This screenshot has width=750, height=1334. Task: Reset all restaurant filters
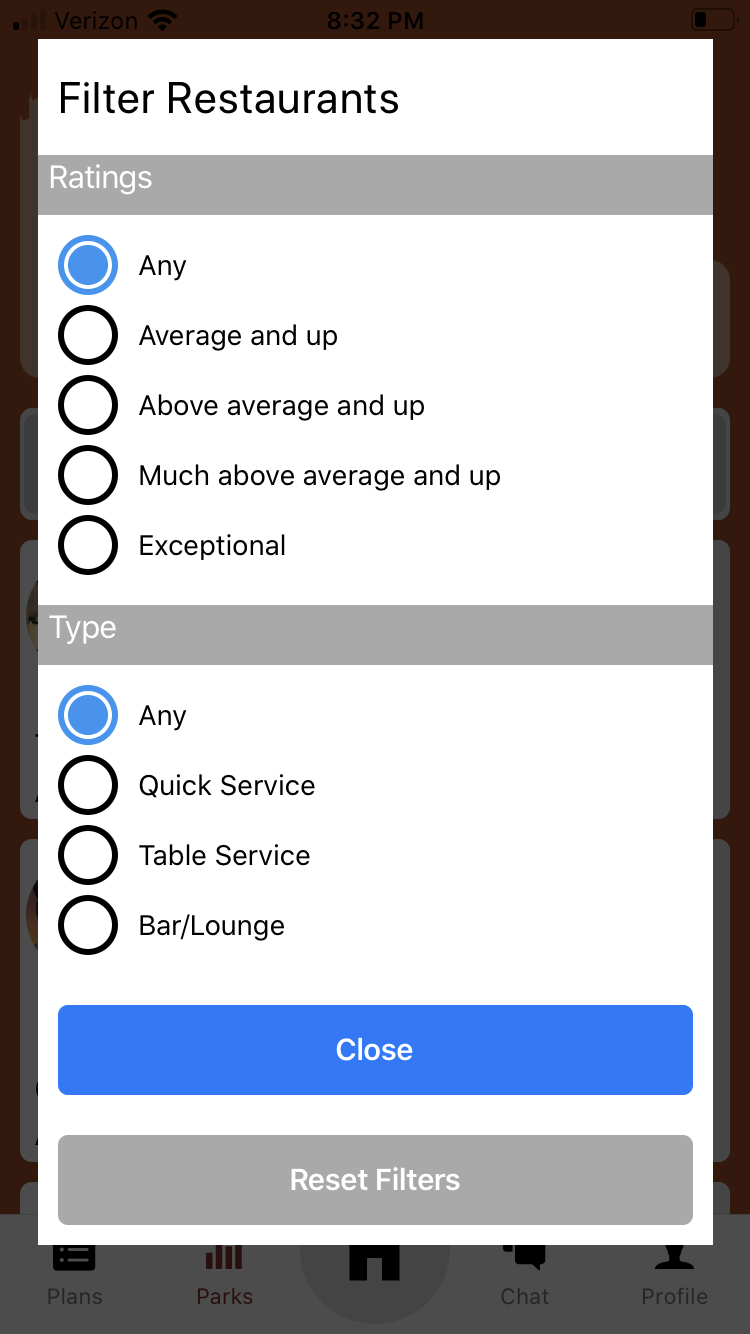(x=375, y=1180)
